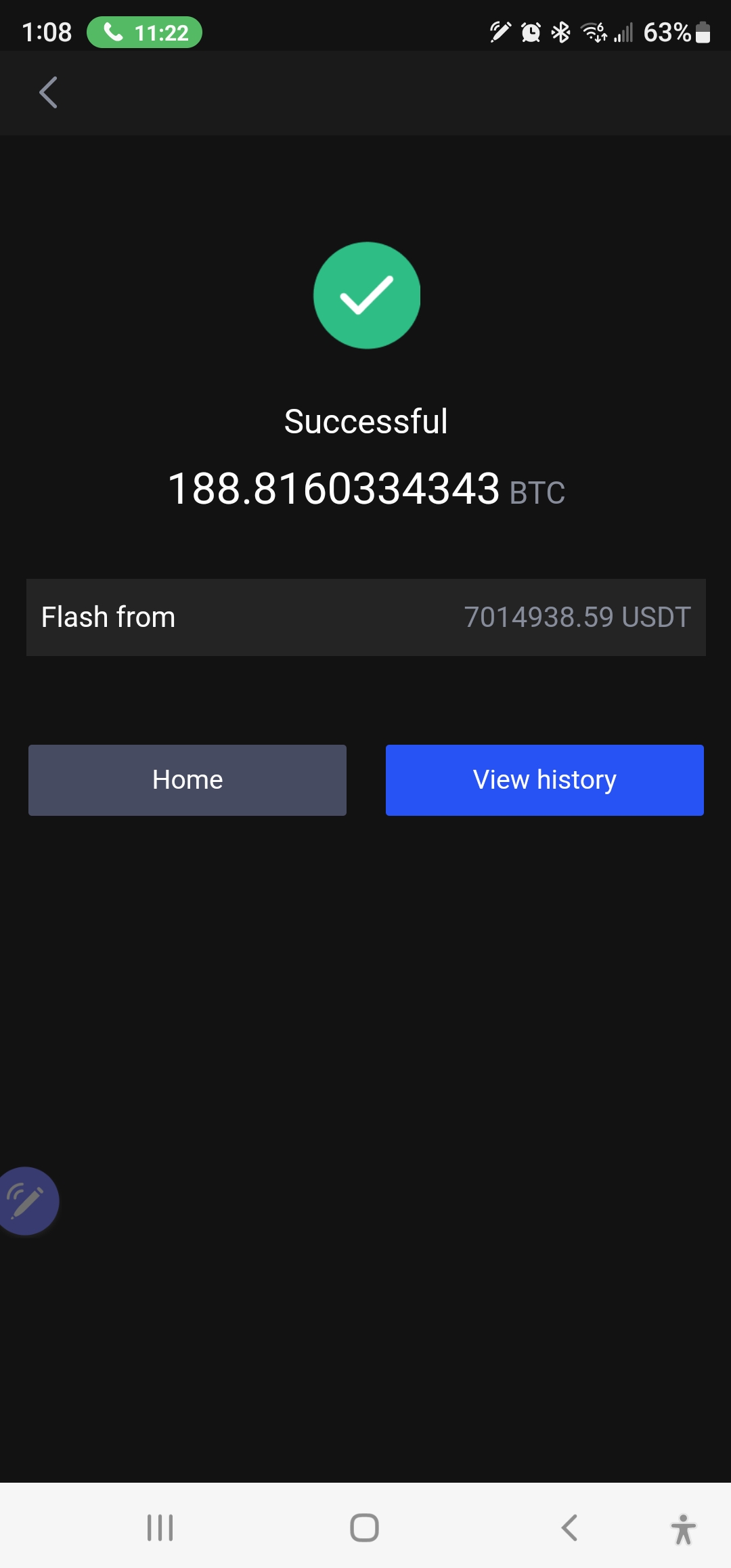The width and height of the screenshot is (731, 1568).
Task: Return to the ongoing call chip
Action: [x=144, y=32]
